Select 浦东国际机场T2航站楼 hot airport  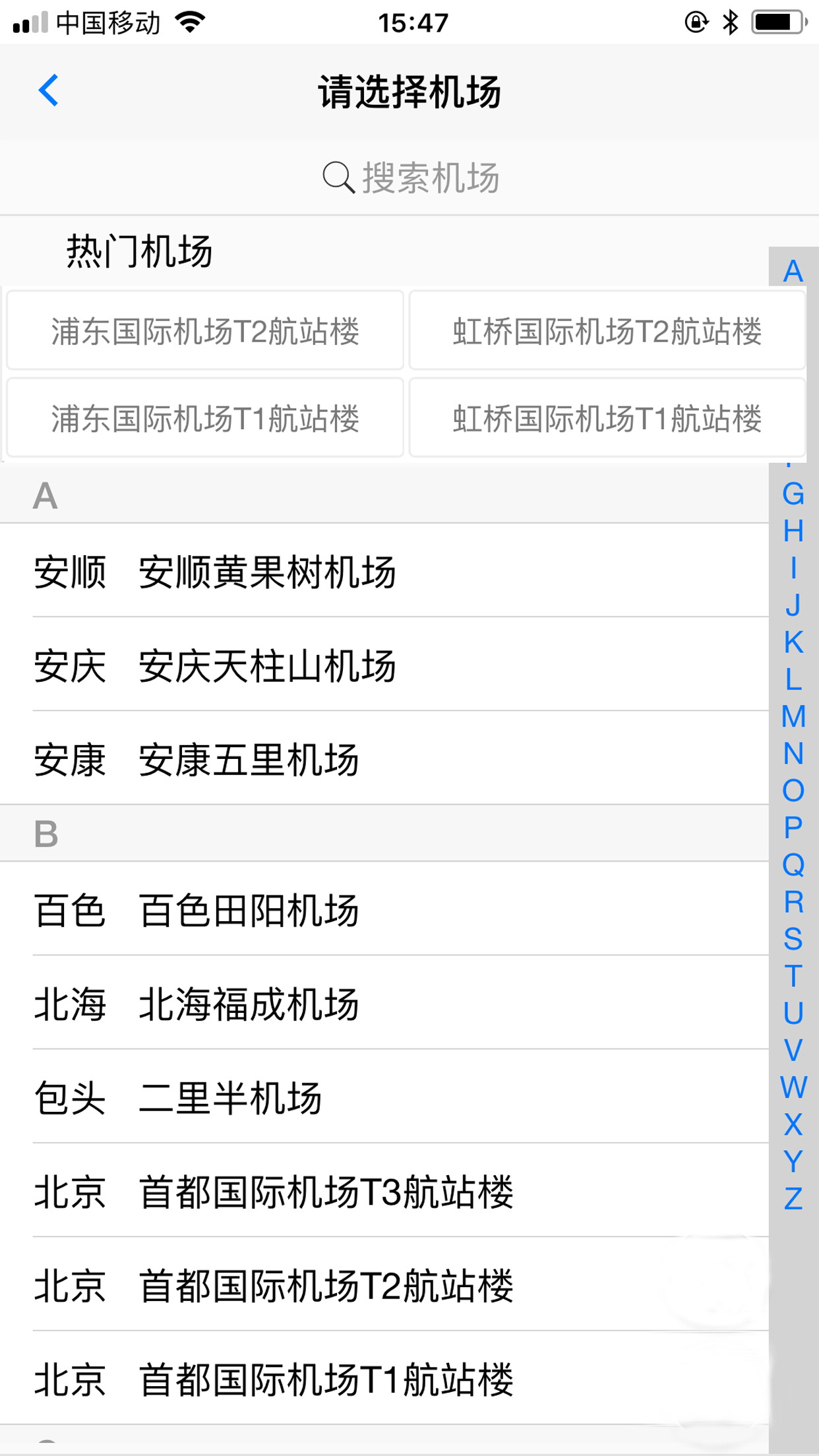[x=205, y=331]
